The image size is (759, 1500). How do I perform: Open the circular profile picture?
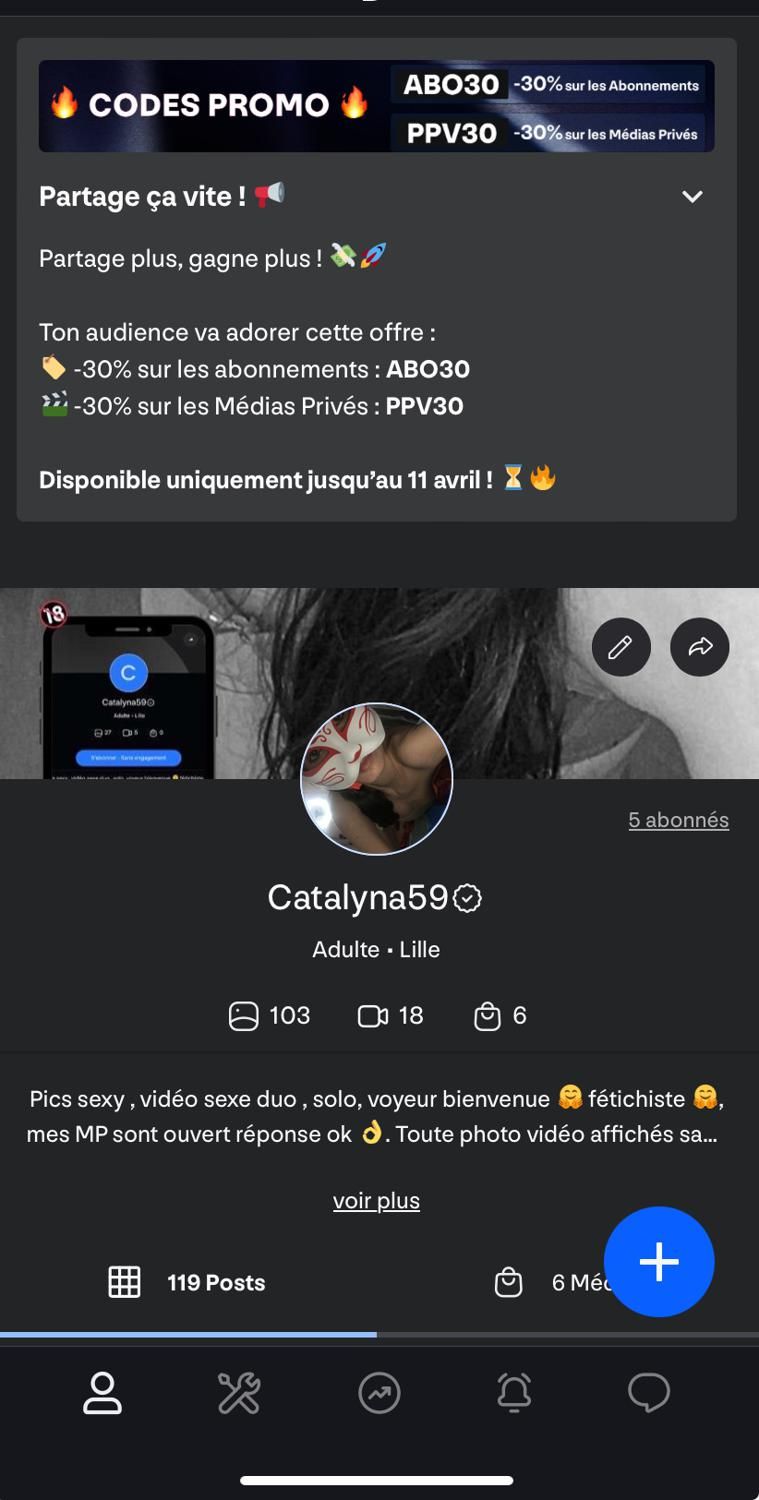pos(377,779)
